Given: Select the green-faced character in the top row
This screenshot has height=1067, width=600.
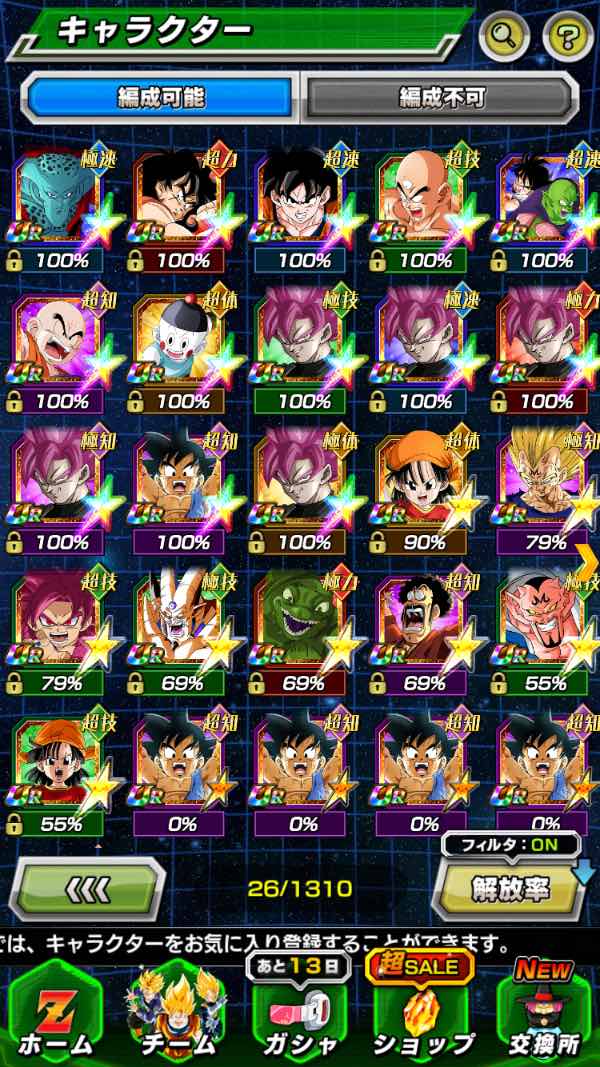Looking at the screenshot, I should tap(62, 199).
